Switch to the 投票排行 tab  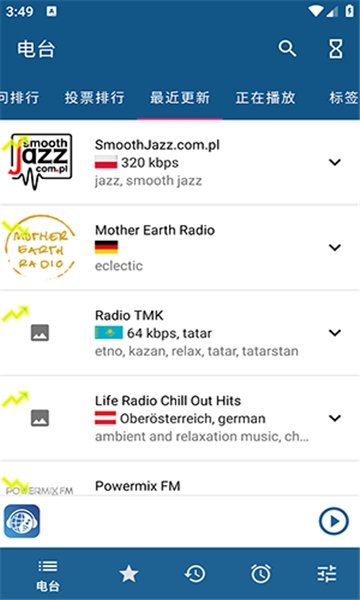click(94, 98)
